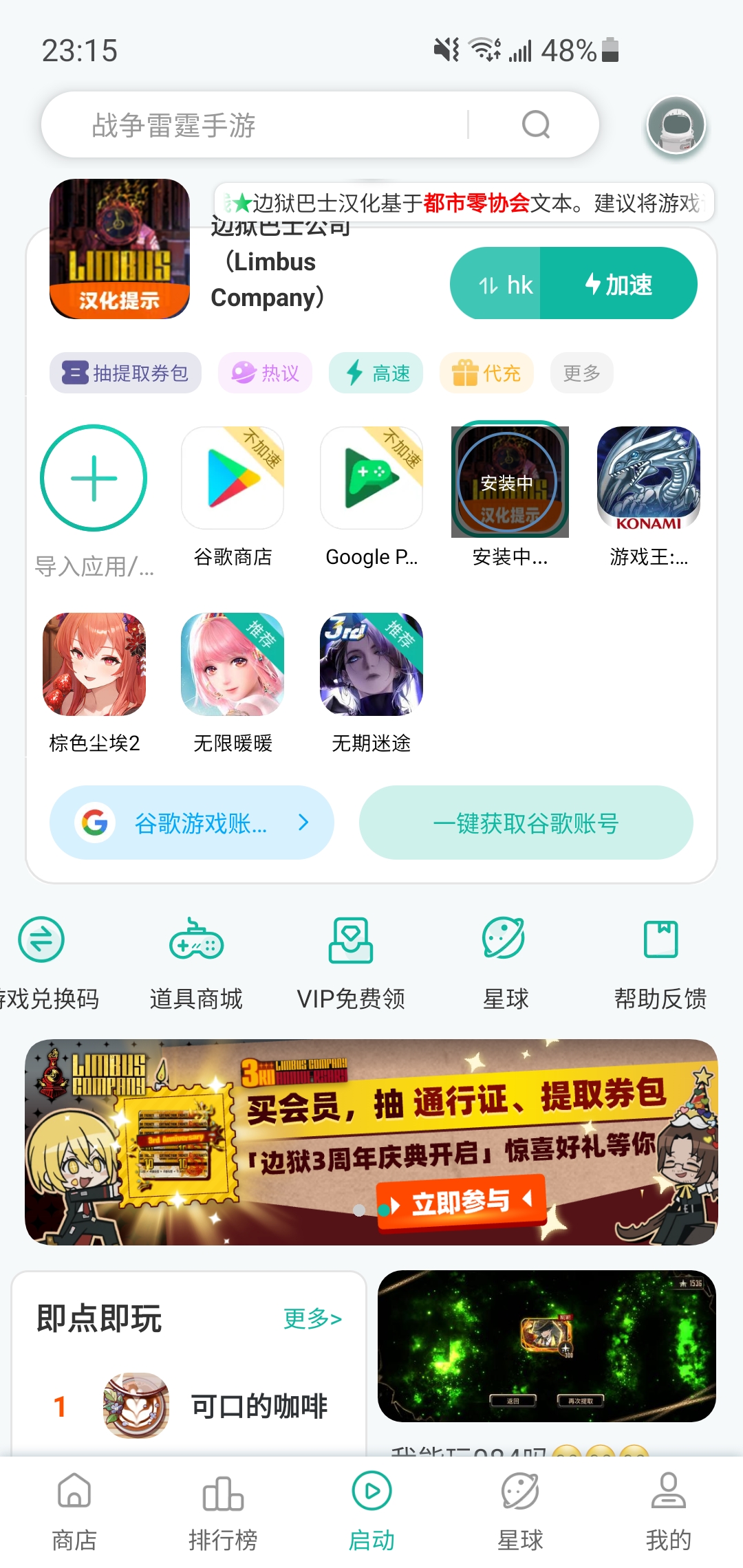Viewport: 743px width, 1568px height.
Task: Open the 热议 discussion chip
Action: pyautogui.click(x=266, y=373)
